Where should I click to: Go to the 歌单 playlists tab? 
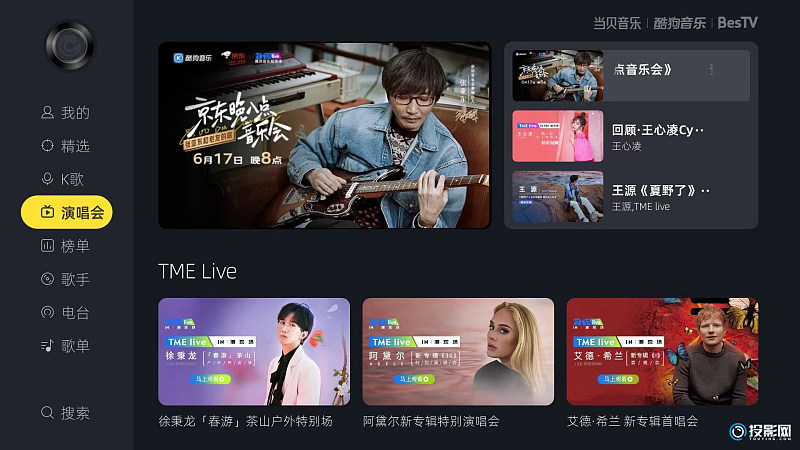[x=66, y=346]
